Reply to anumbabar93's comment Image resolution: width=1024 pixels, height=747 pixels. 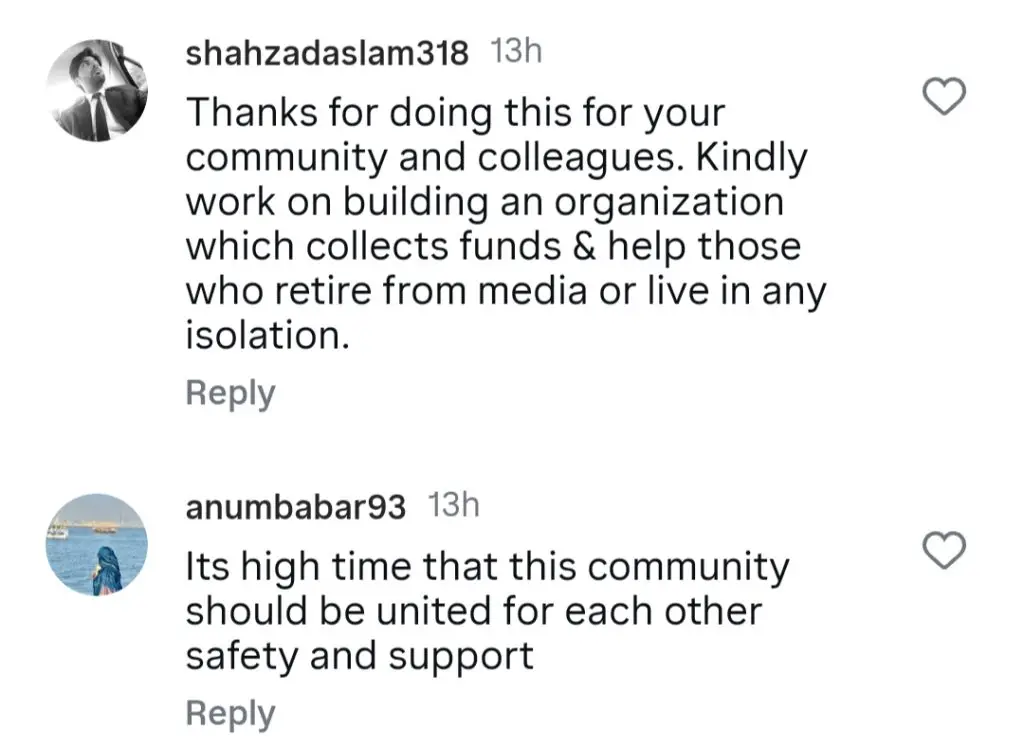(230, 714)
